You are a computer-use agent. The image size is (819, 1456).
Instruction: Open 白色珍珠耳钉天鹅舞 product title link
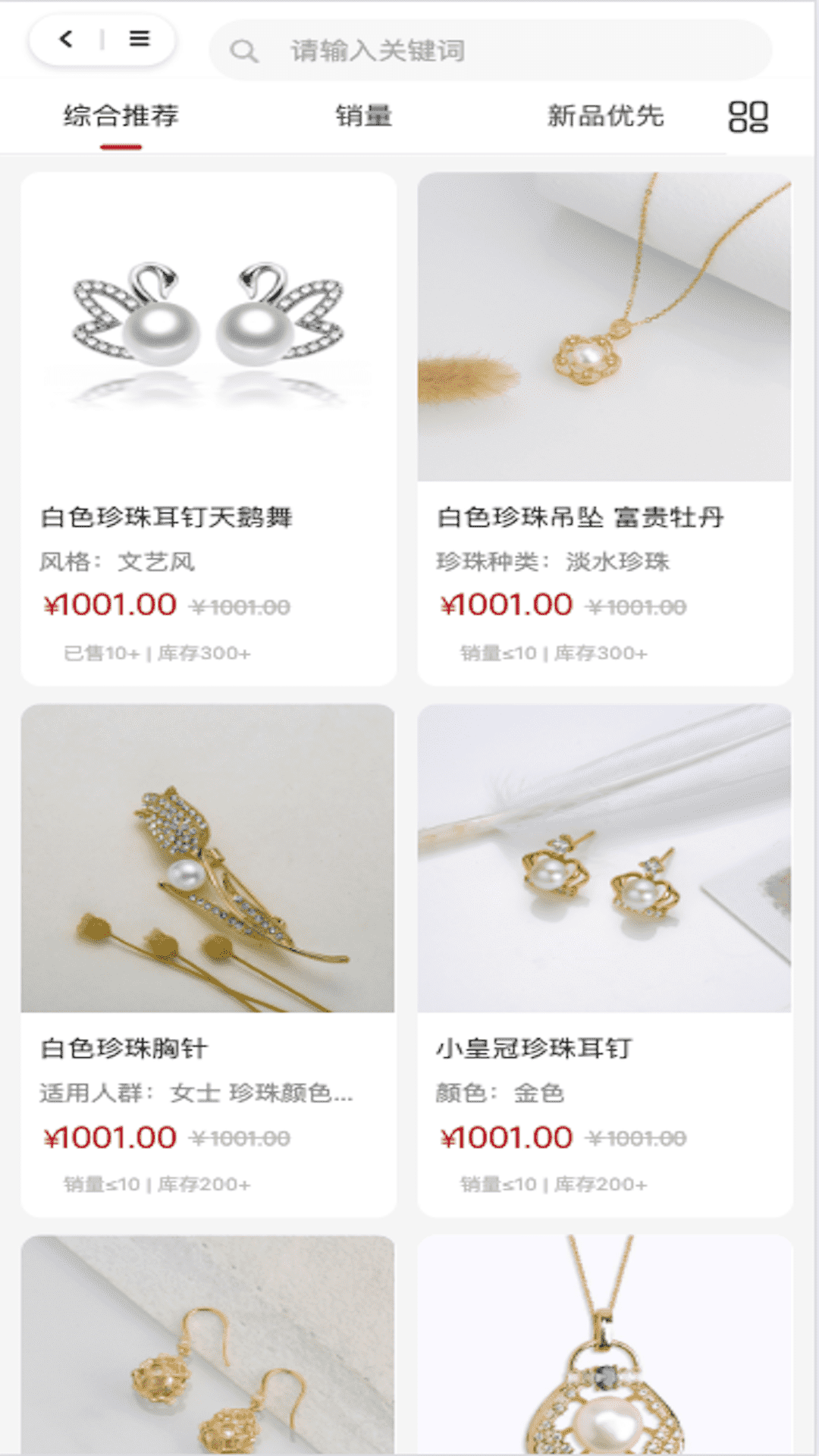tap(170, 518)
